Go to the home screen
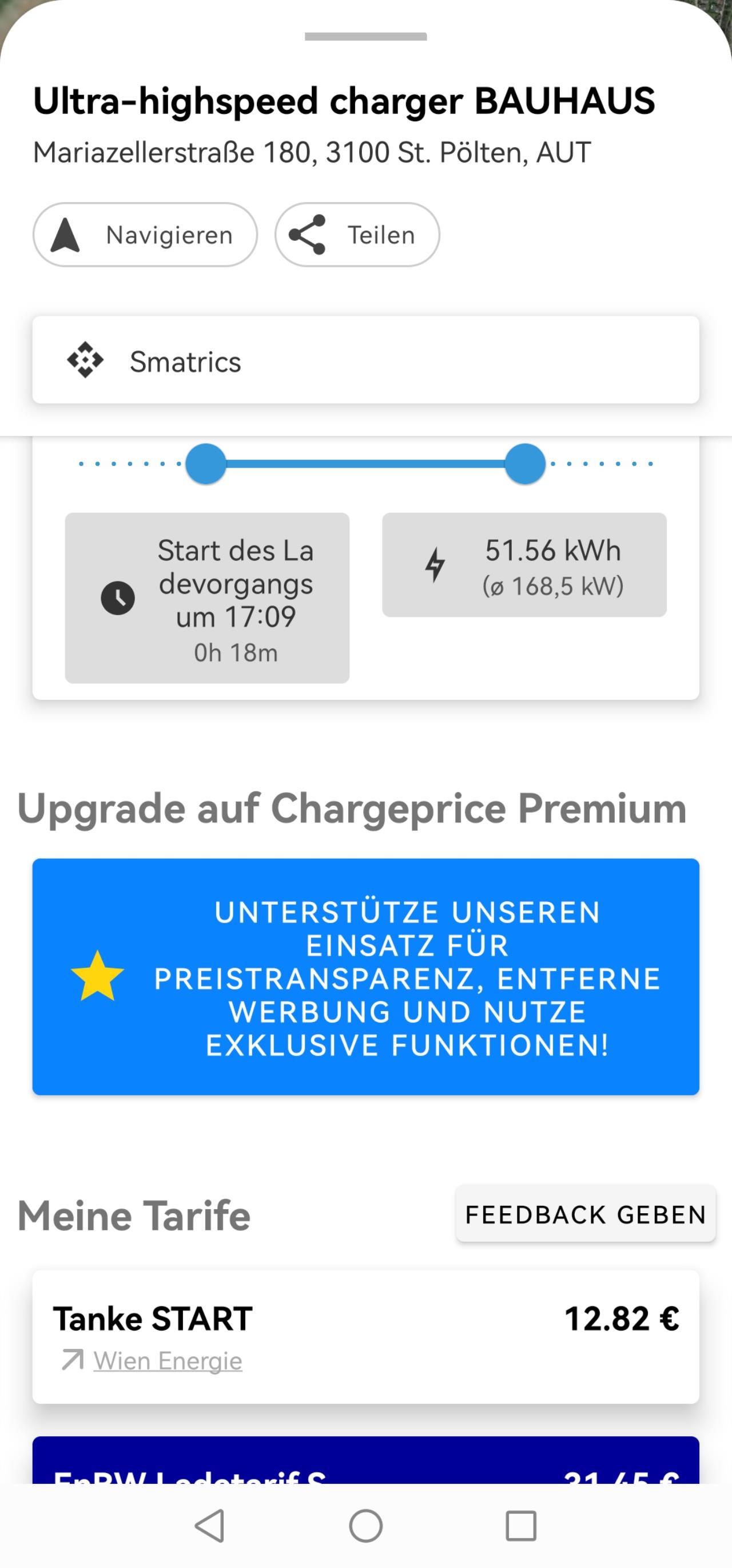732x1568 pixels. [x=365, y=1526]
